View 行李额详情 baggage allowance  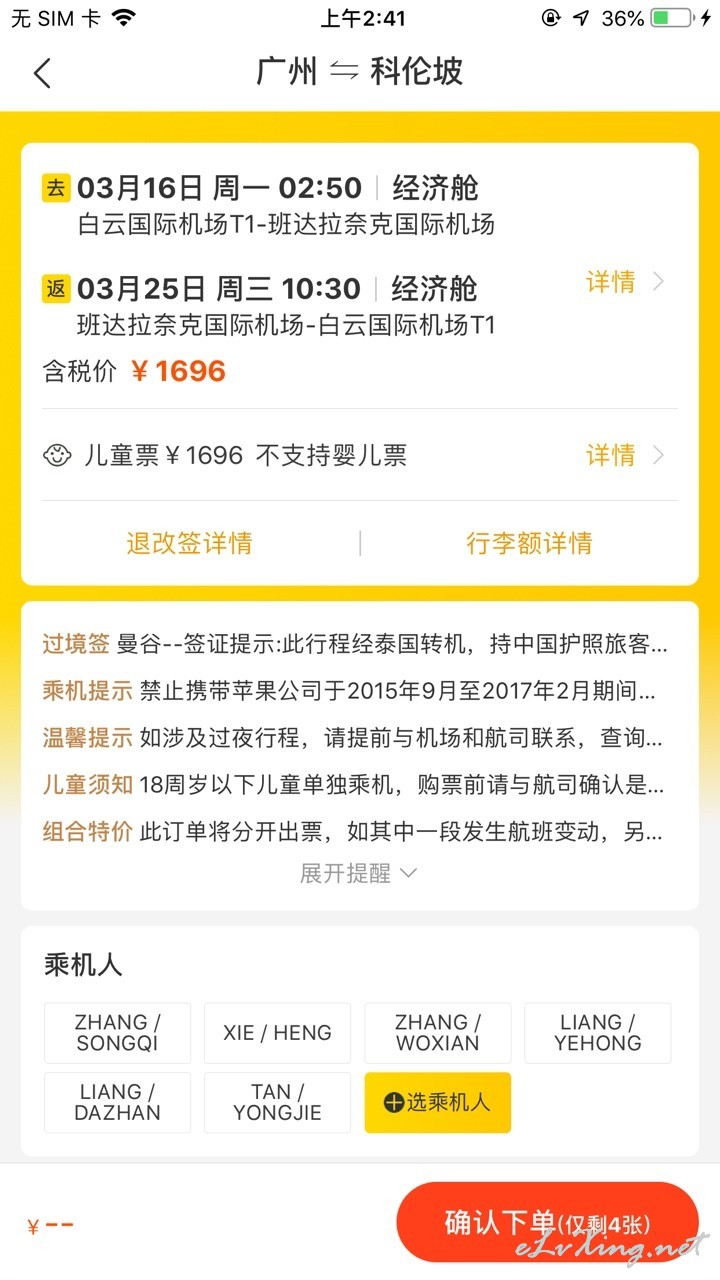(529, 543)
